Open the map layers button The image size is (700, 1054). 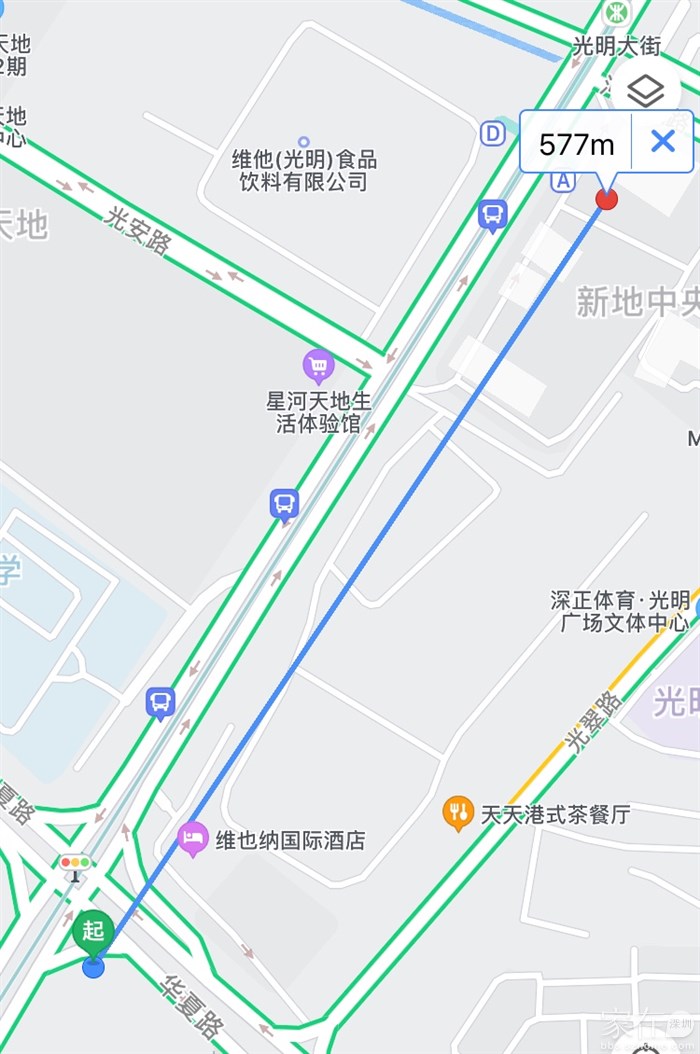pyautogui.click(x=646, y=91)
